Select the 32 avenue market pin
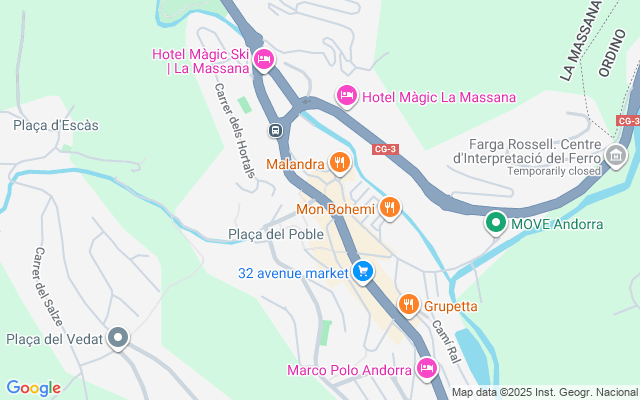 362,271
